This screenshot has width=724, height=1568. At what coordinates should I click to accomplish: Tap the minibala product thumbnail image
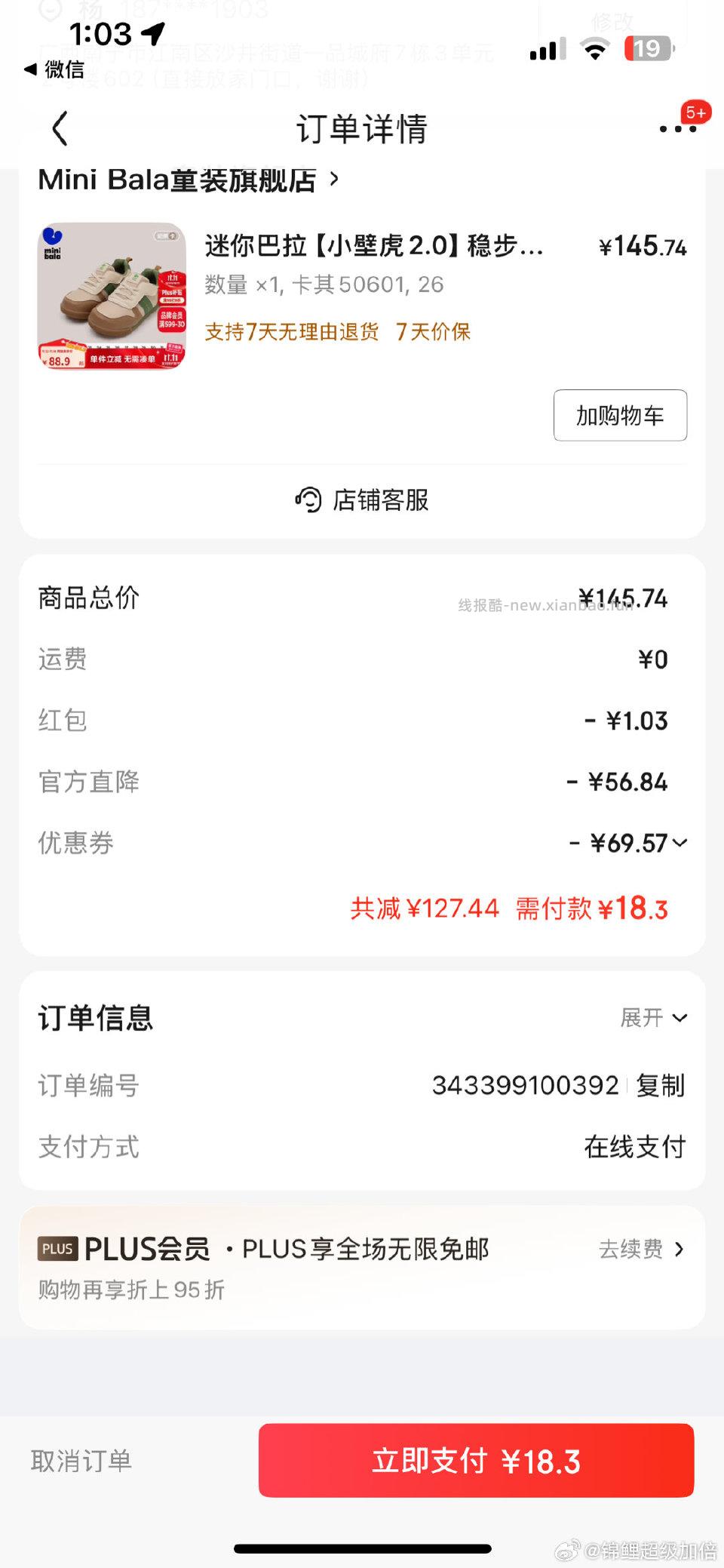111,296
